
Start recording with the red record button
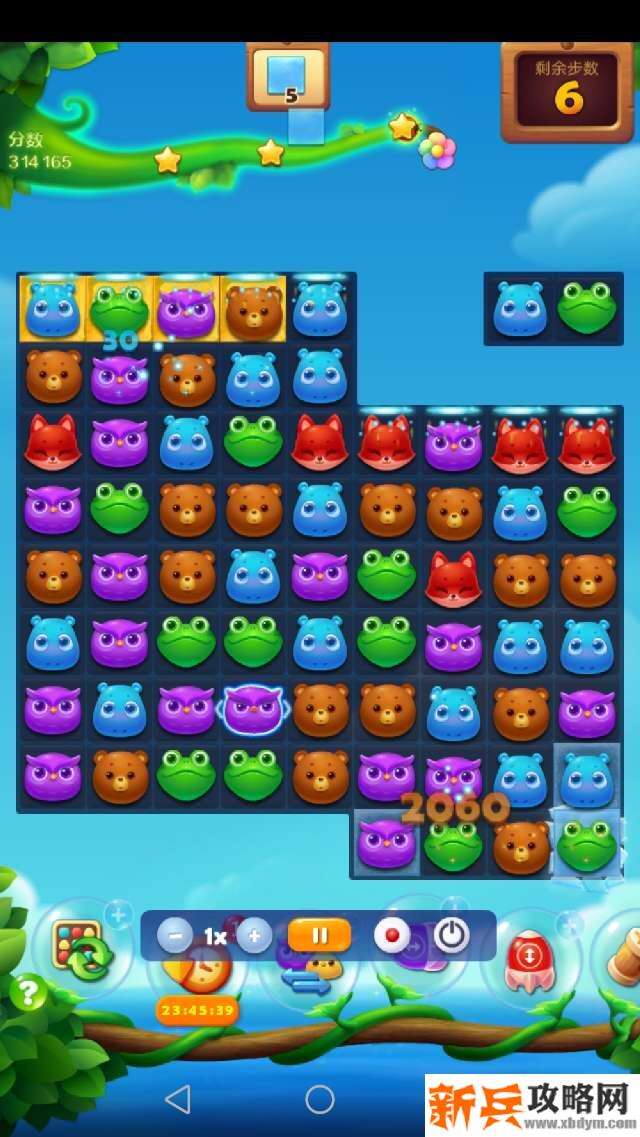point(392,936)
